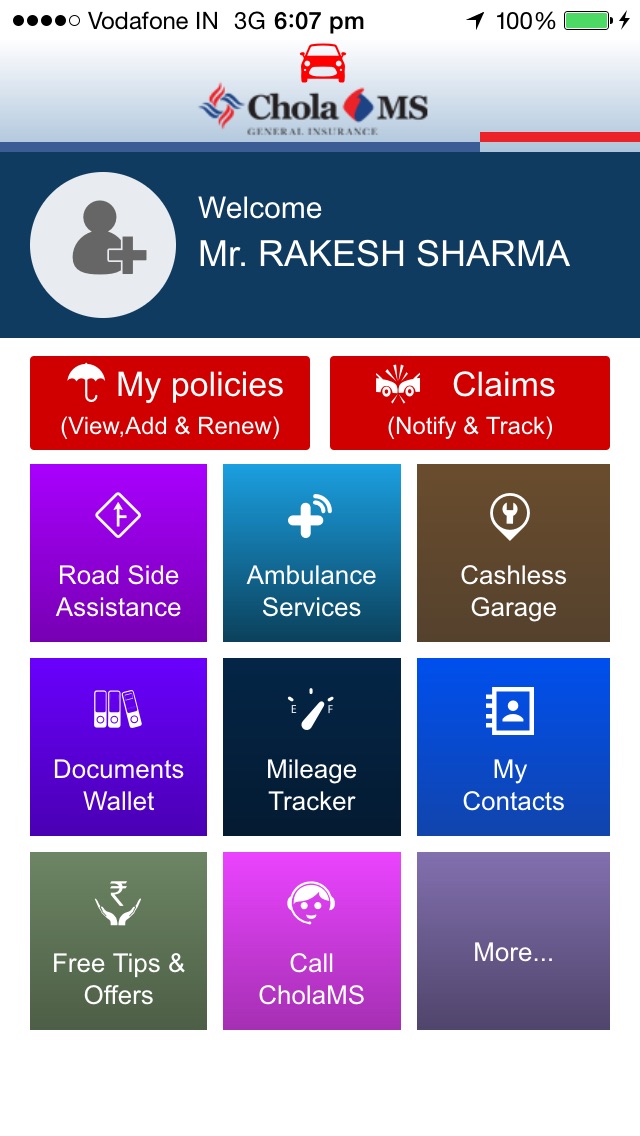Tap the Call CholaMS tile
The width and height of the screenshot is (640, 1136).
point(312,941)
